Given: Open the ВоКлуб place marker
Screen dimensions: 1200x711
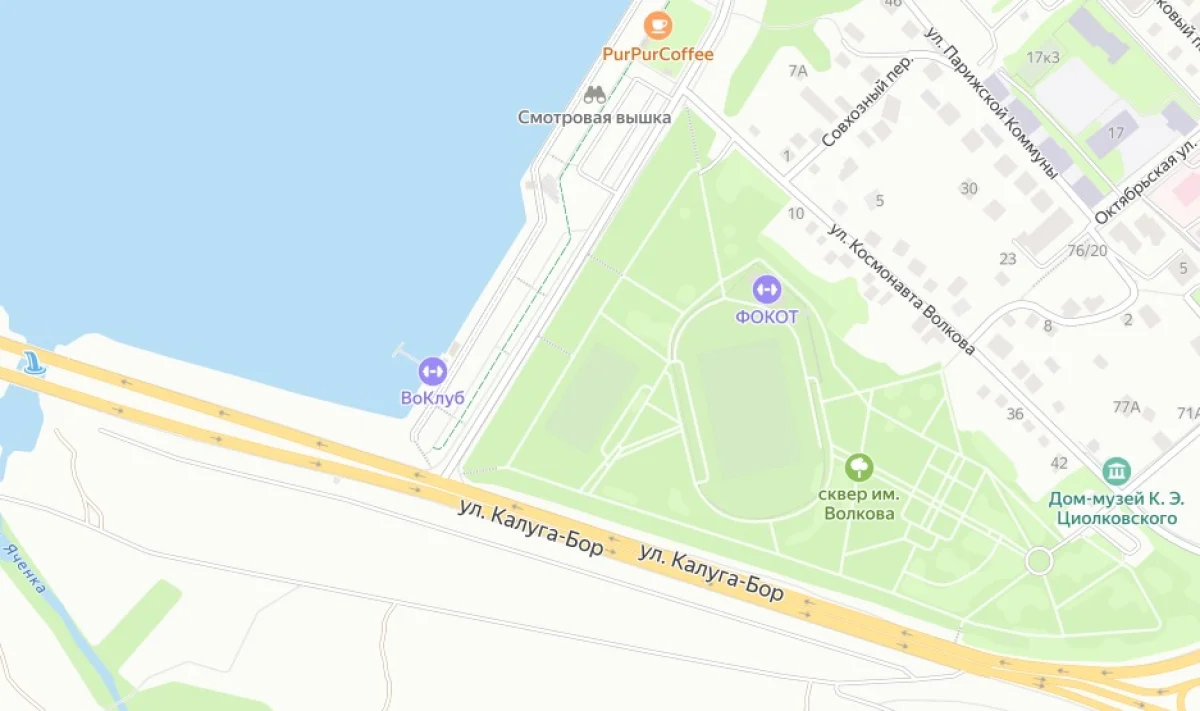Looking at the screenshot, I should 433,371.
